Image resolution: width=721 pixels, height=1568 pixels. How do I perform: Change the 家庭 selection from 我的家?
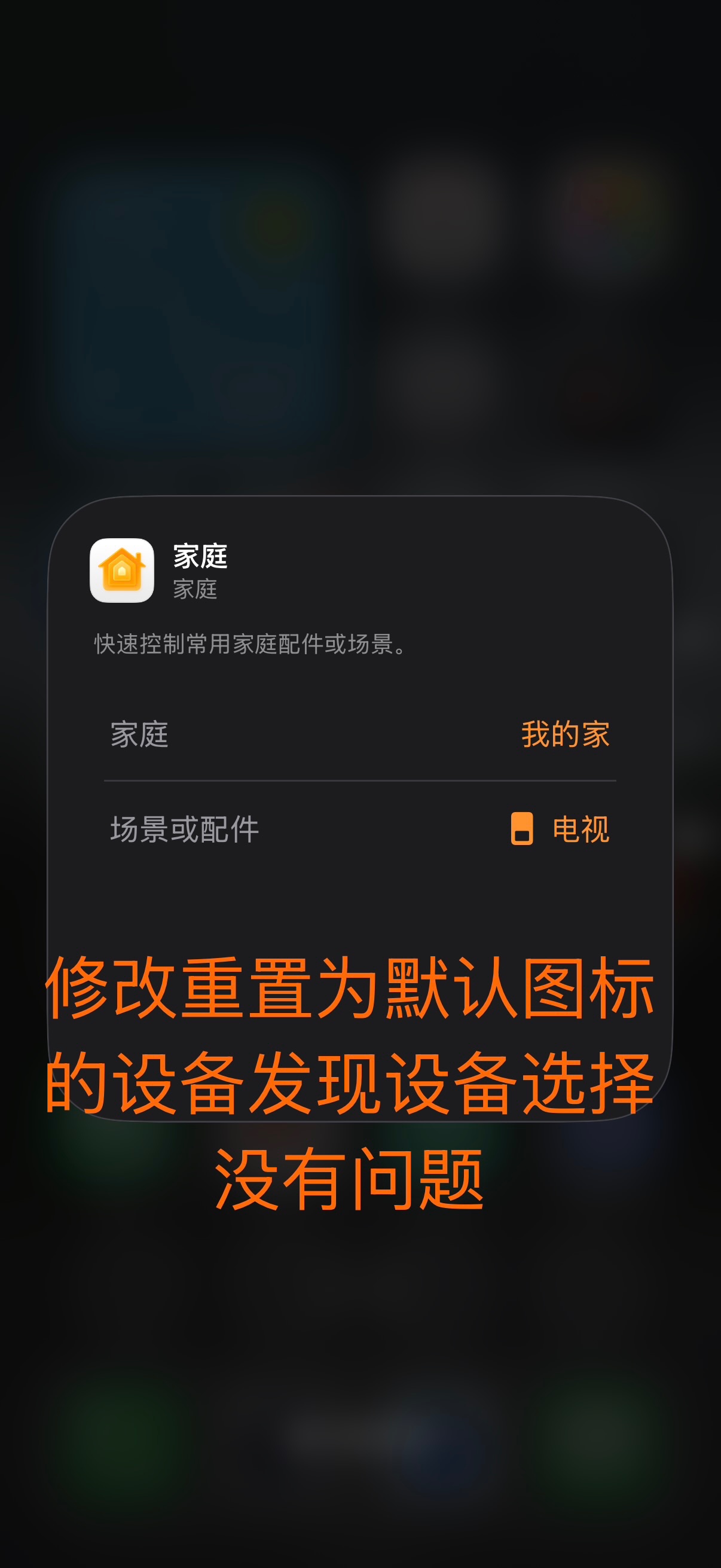point(564,734)
